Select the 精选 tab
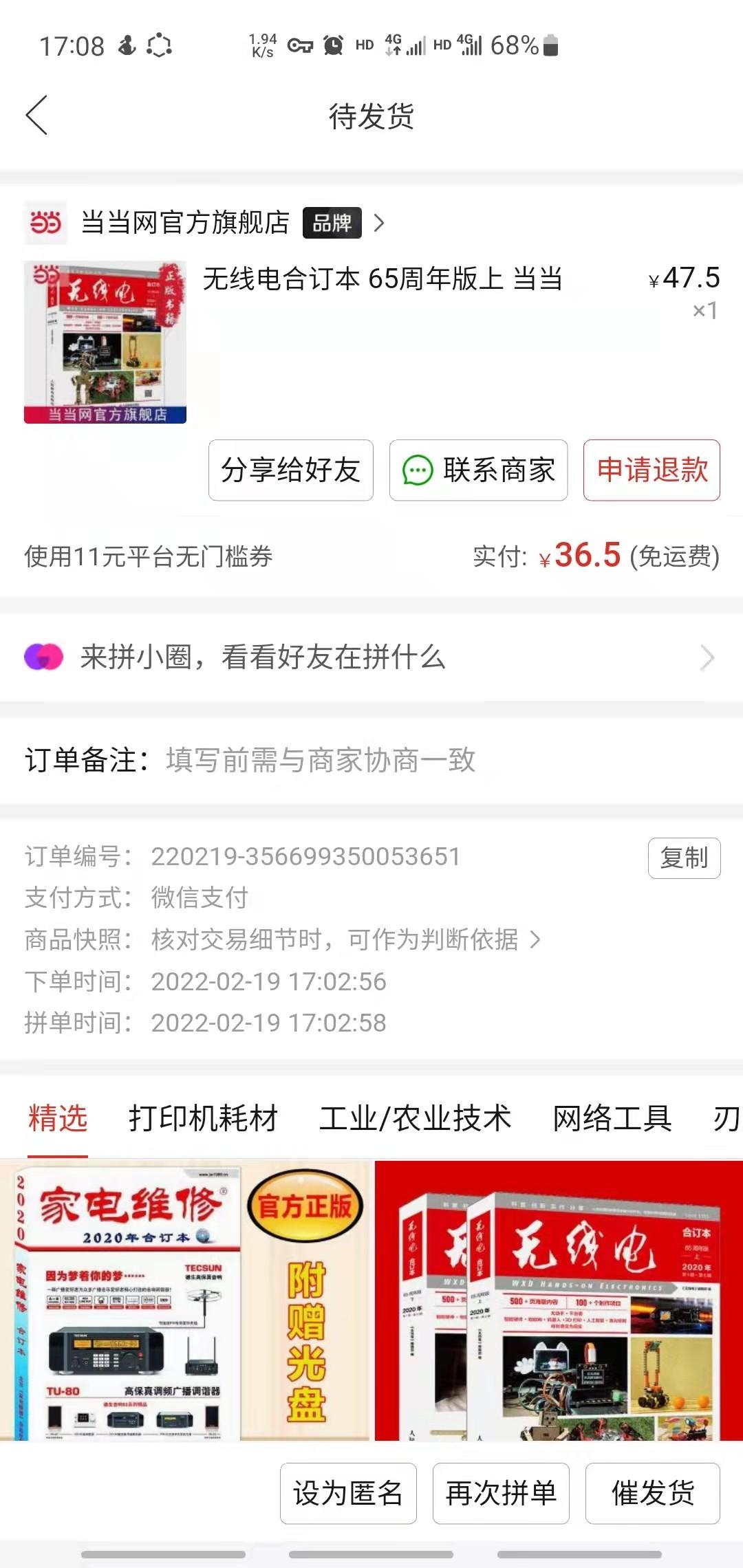The width and height of the screenshot is (743, 1568). pos(58,1118)
